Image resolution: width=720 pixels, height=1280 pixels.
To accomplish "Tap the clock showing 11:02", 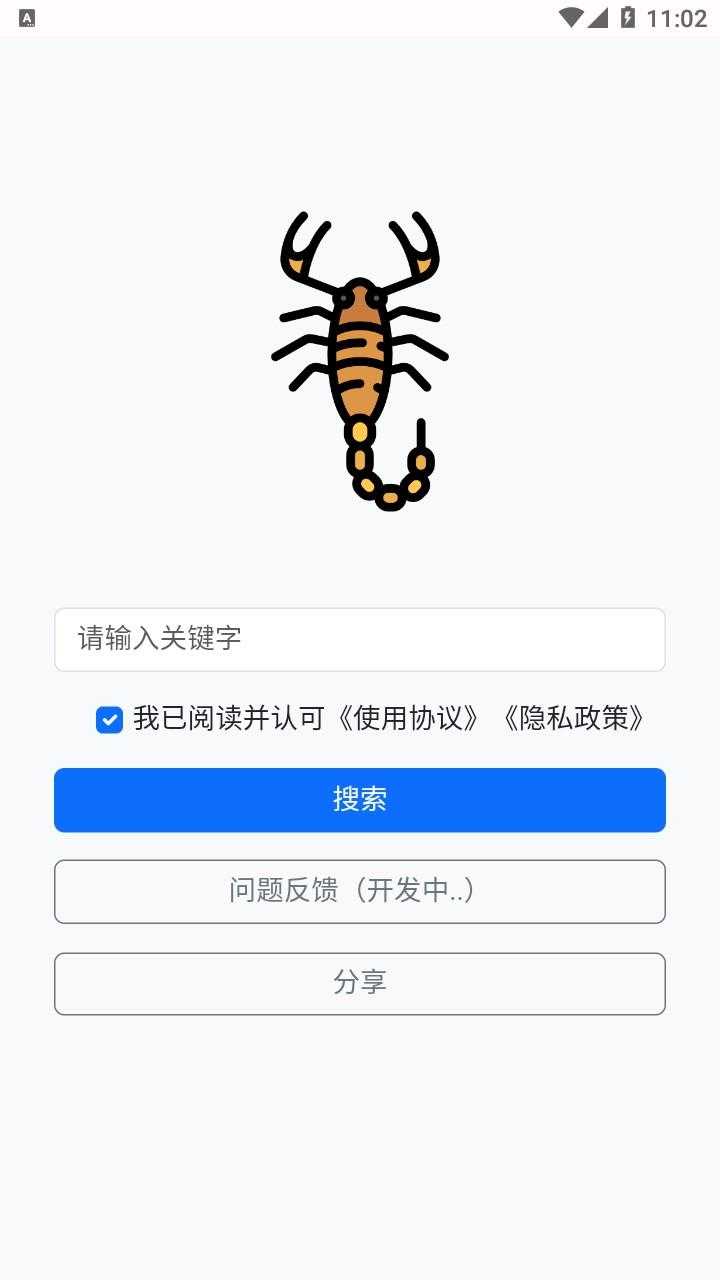I will pos(676,16).
